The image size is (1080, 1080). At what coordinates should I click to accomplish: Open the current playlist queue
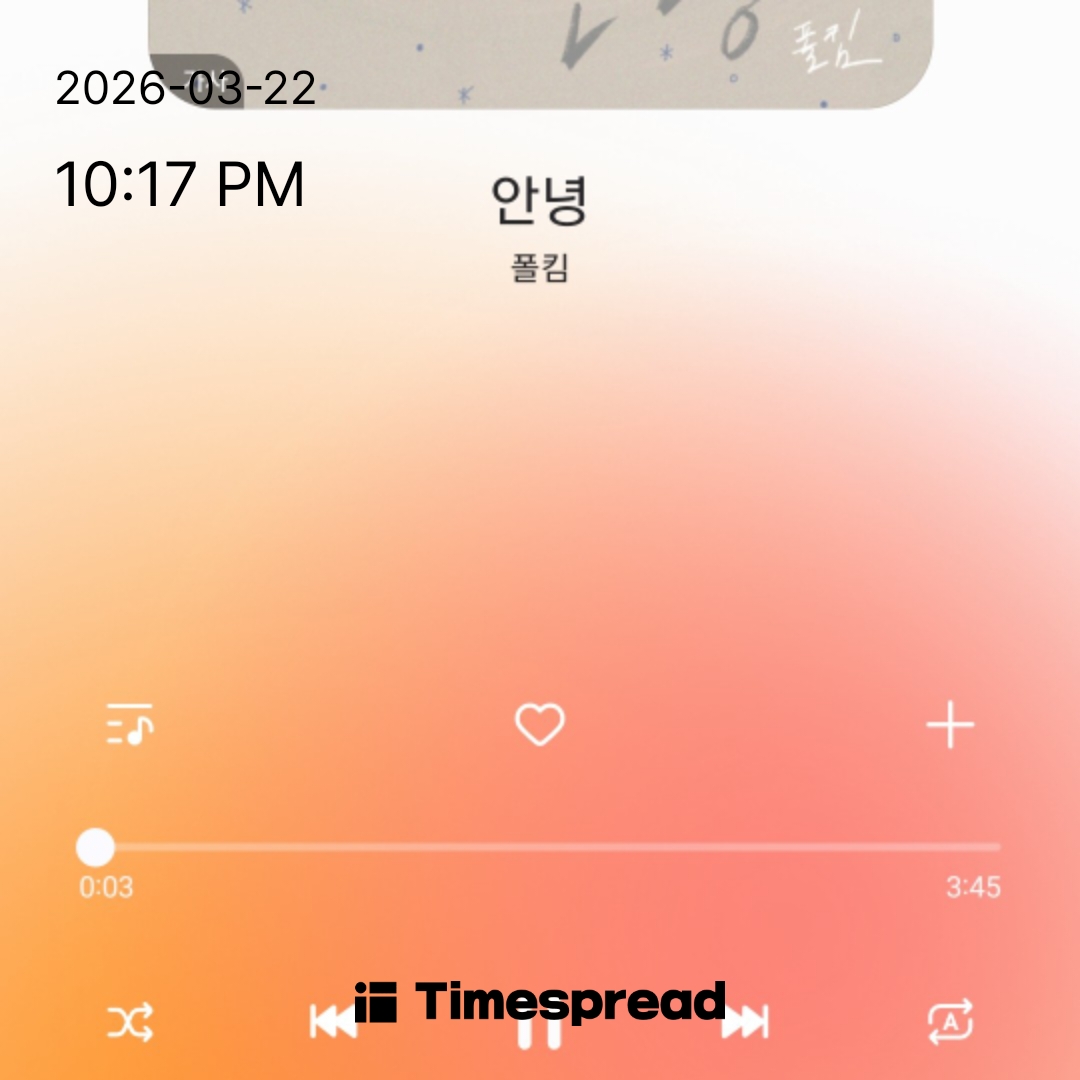(130, 725)
